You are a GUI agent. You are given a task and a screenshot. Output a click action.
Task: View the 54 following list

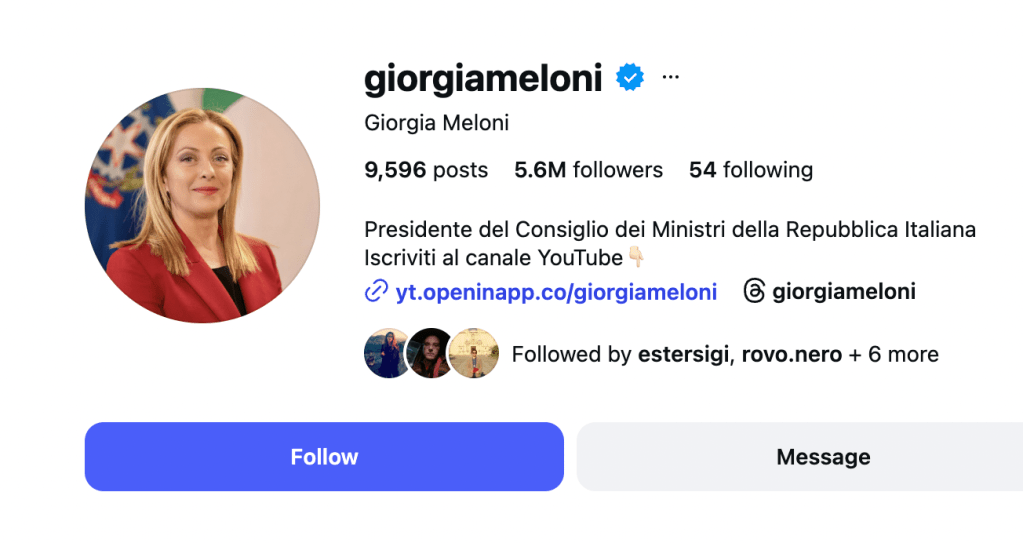pyautogui.click(x=750, y=170)
